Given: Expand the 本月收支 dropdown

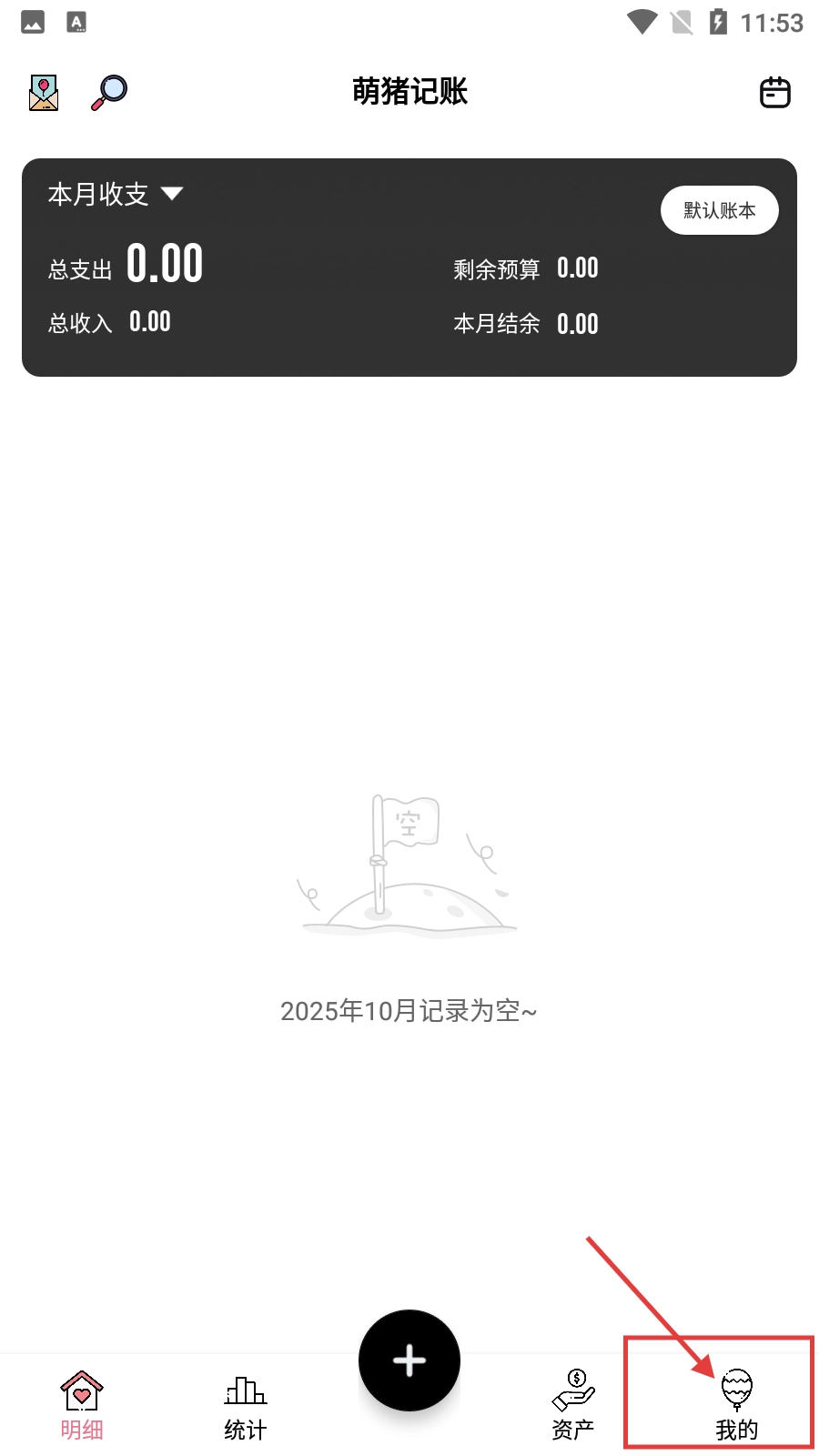Looking at the screenshot, I should [x=116, y=194].
